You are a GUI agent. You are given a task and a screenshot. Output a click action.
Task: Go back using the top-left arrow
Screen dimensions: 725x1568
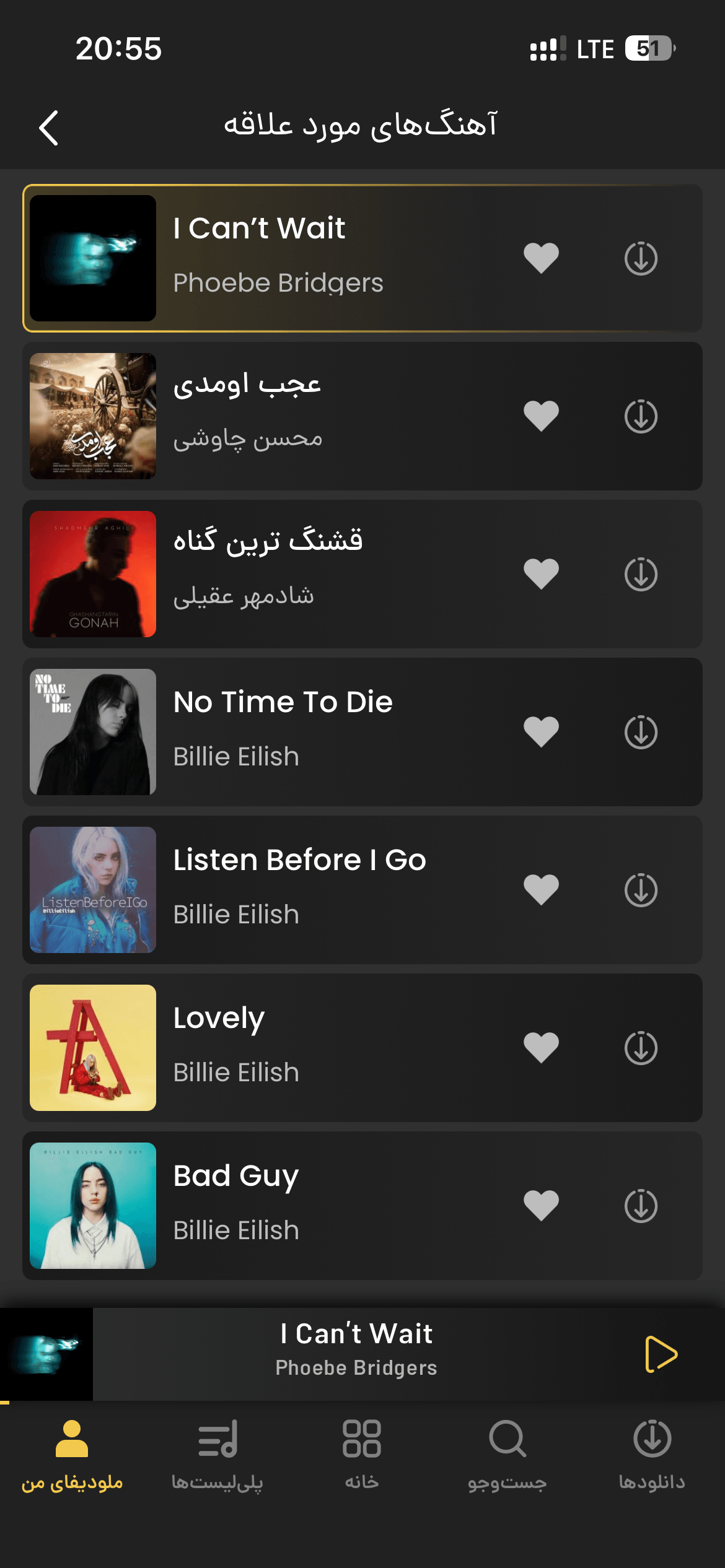[x=48, y=128]
